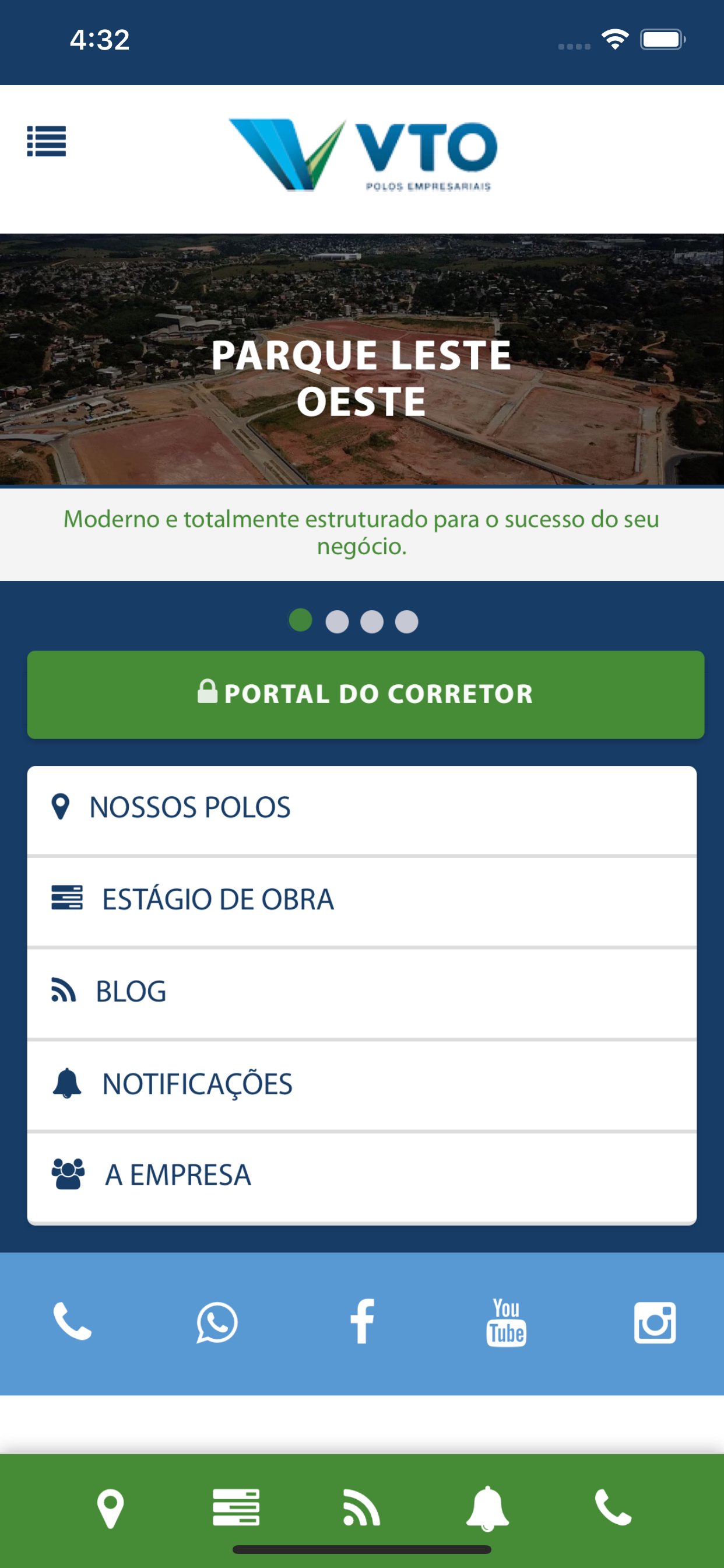Select the last carousel dot indicator

tap(409, 621)
